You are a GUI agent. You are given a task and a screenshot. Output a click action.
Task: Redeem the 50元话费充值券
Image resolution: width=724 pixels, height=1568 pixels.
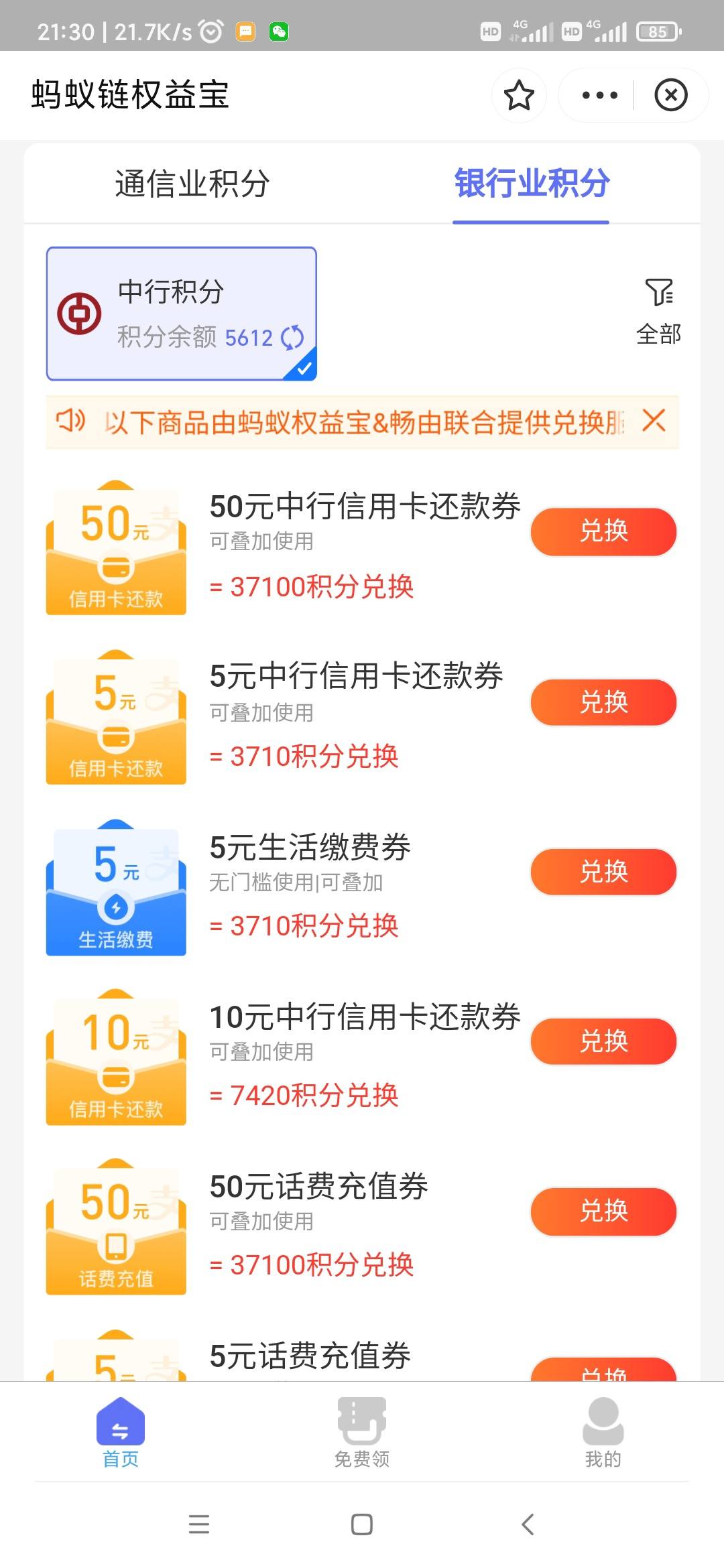(603, 1211)
